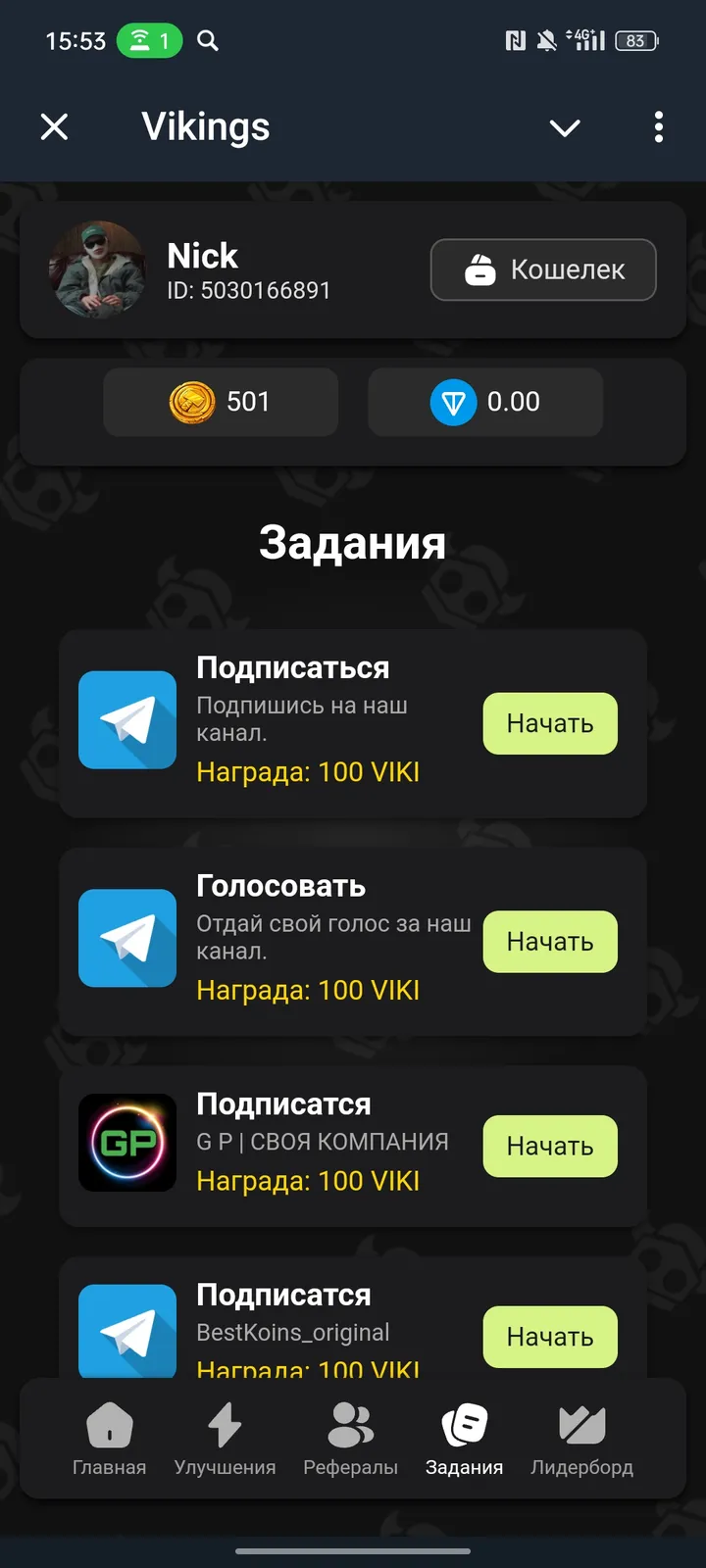Select the Задания tasks icon
Image resolution: width=706 pixels, height=1568 pixels.
click(x=465, y=1424)
